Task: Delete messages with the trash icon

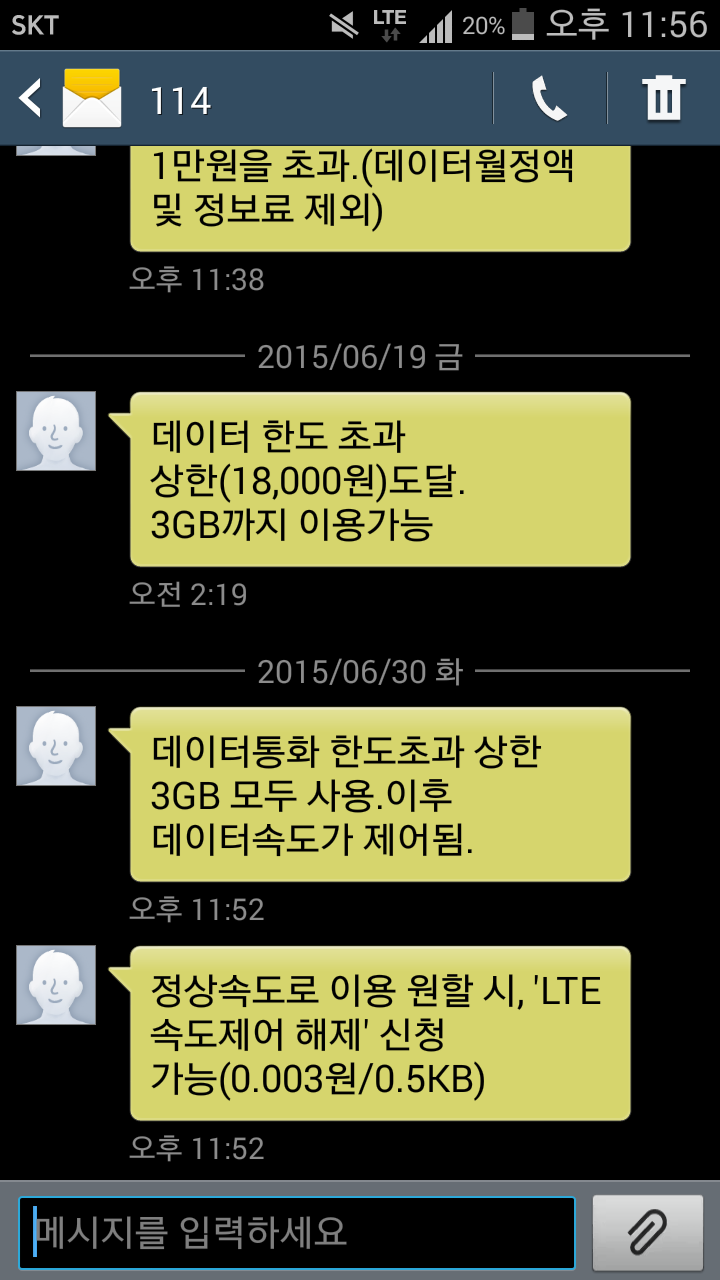Action: point(663,98)
